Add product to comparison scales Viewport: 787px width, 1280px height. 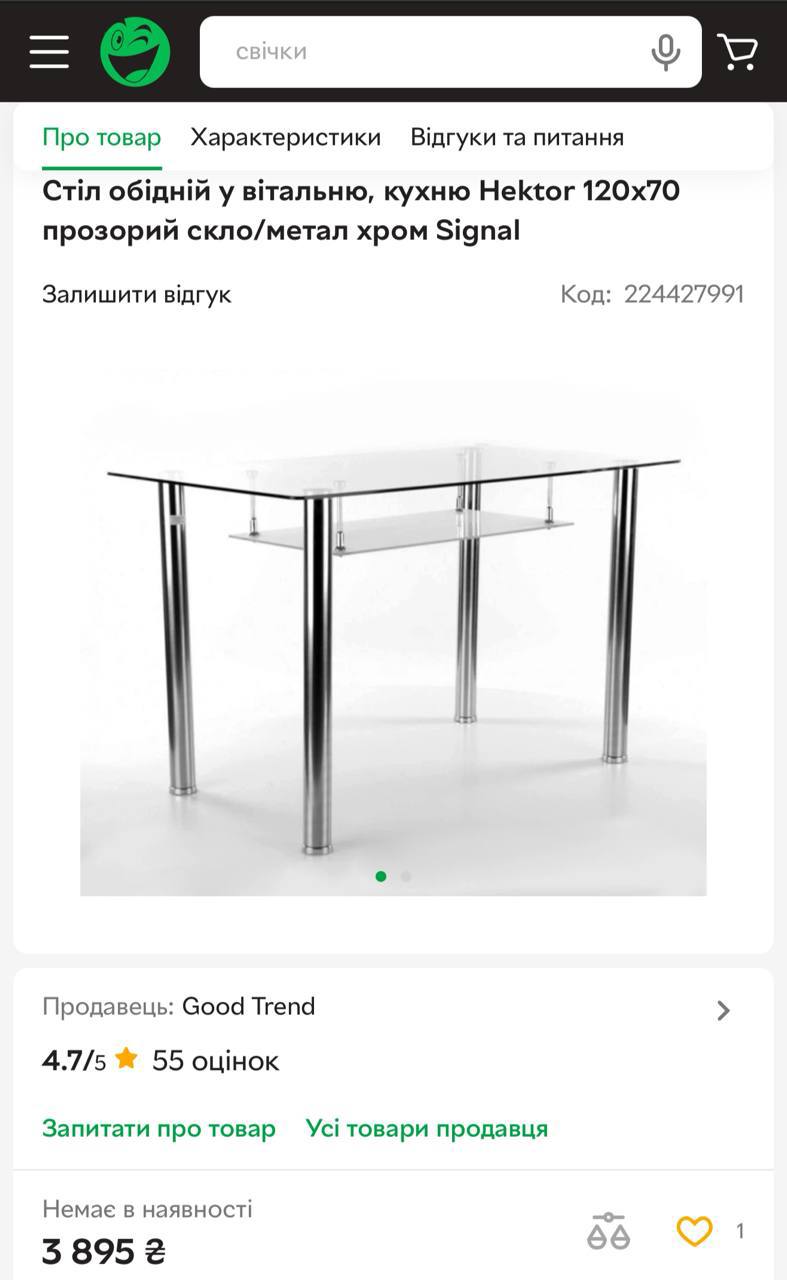[x=609, y=1231]
